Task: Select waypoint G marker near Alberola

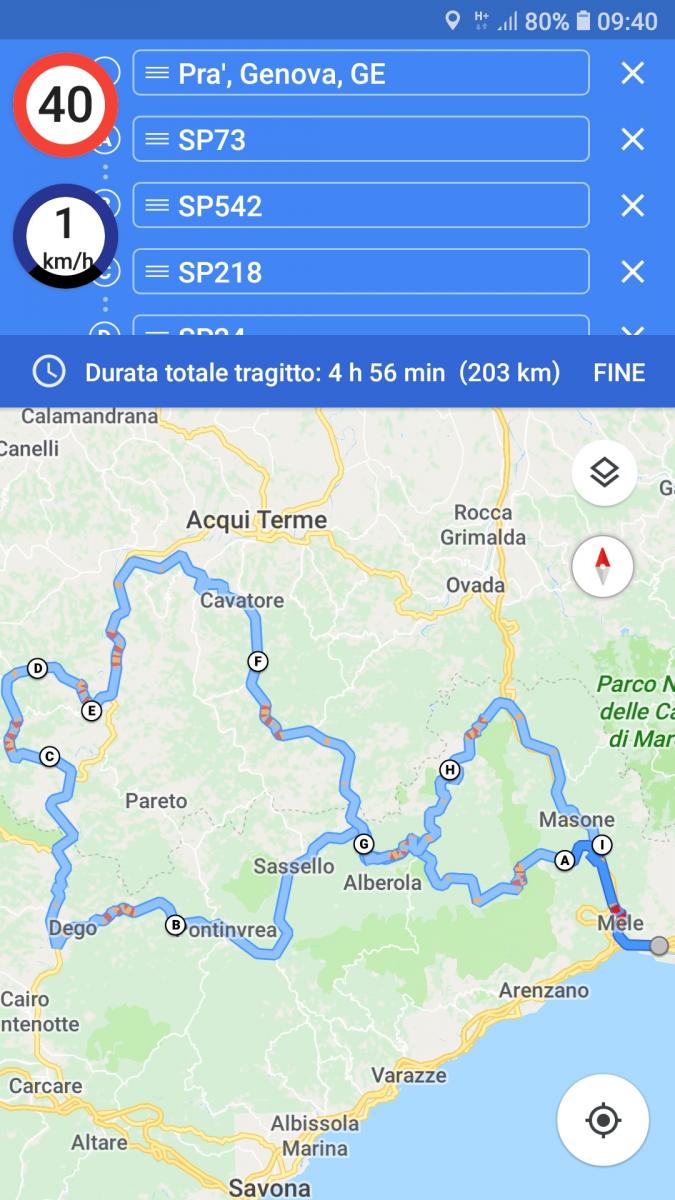Action: (364, 844)
